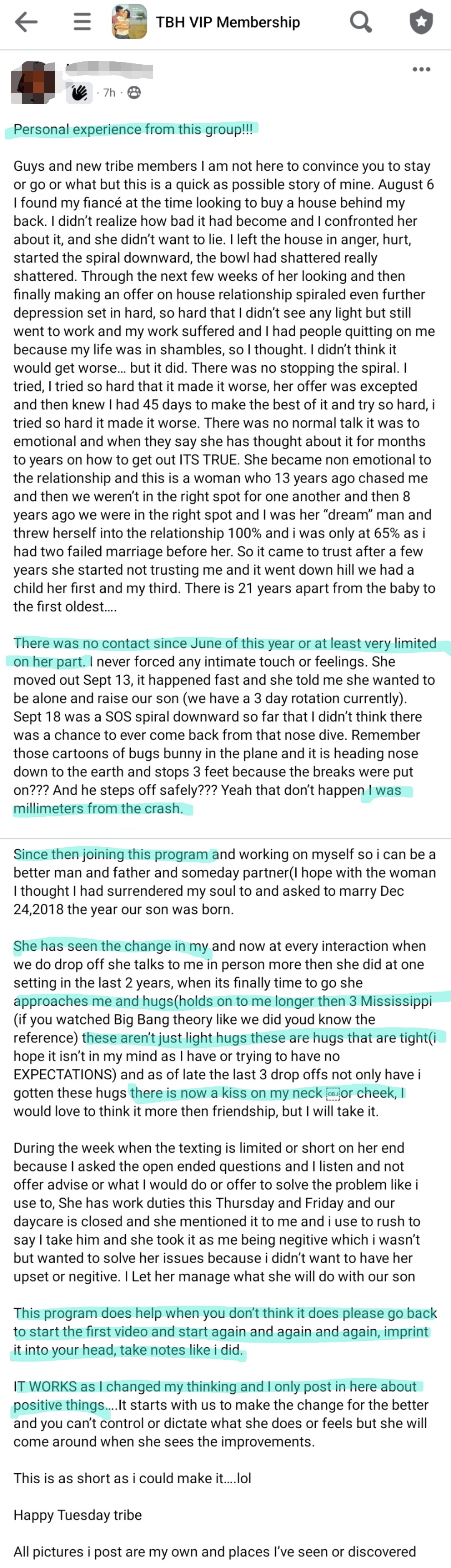This screenshot has width=451, height=1568.
Task: Open the hamburger menu
Action: click(82, 22)
